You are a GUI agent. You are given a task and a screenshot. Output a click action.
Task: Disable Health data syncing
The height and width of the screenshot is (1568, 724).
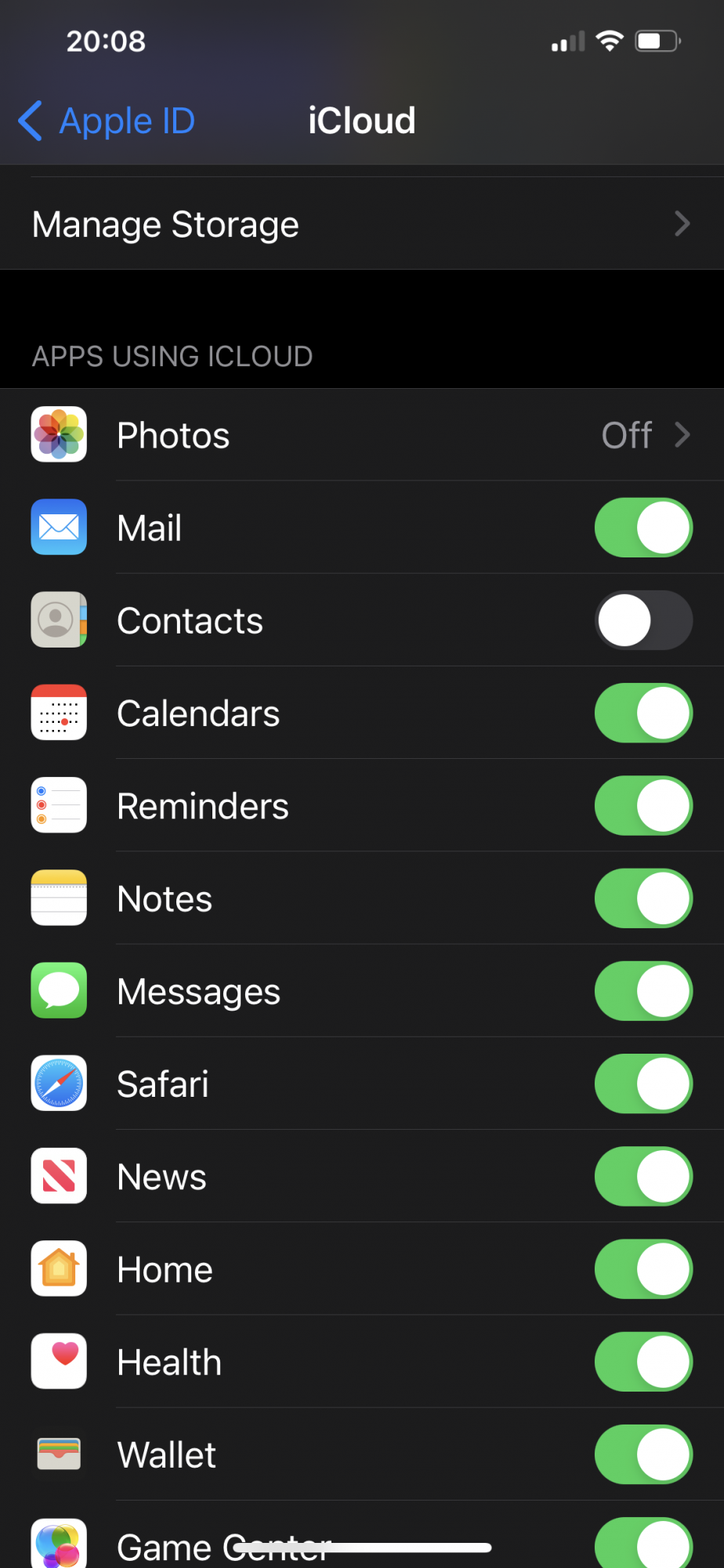point(643,1362)
